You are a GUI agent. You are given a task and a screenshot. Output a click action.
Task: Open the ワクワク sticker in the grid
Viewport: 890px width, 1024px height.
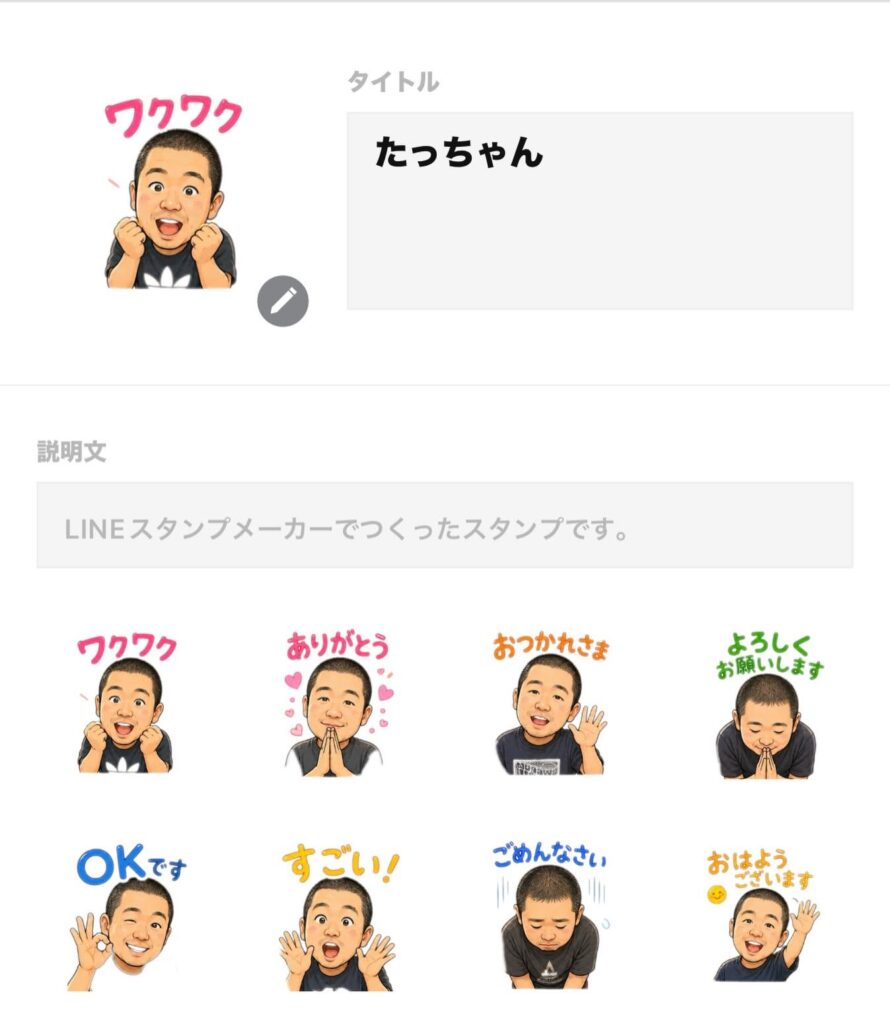click(126, 702)
